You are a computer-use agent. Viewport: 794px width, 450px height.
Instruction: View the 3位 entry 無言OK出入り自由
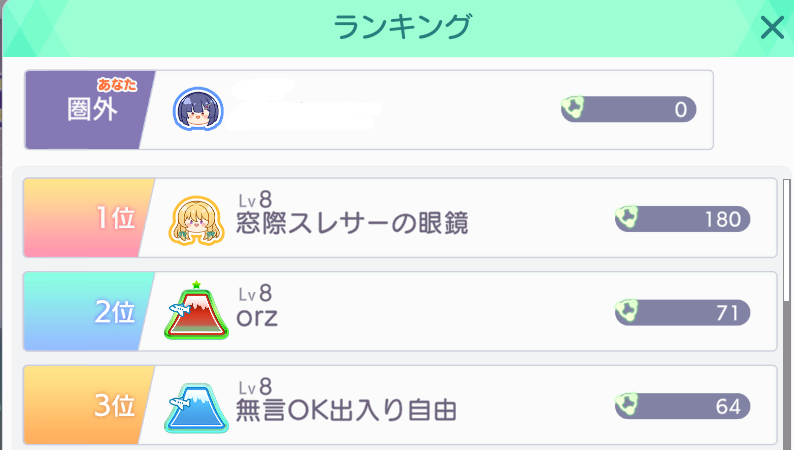(x=400, y=405)
